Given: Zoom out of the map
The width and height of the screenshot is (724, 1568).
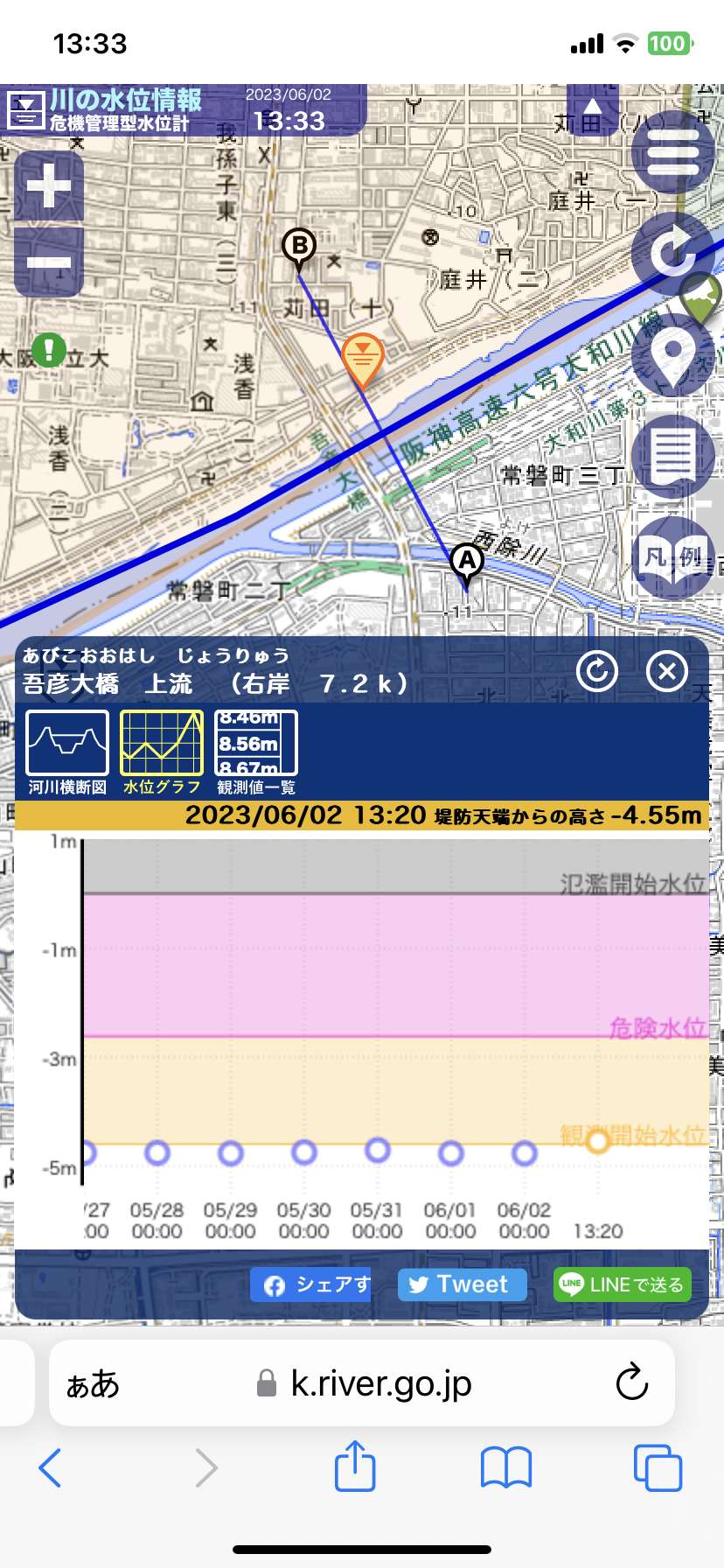Looking at the screenshot, I should click(49, 262).
